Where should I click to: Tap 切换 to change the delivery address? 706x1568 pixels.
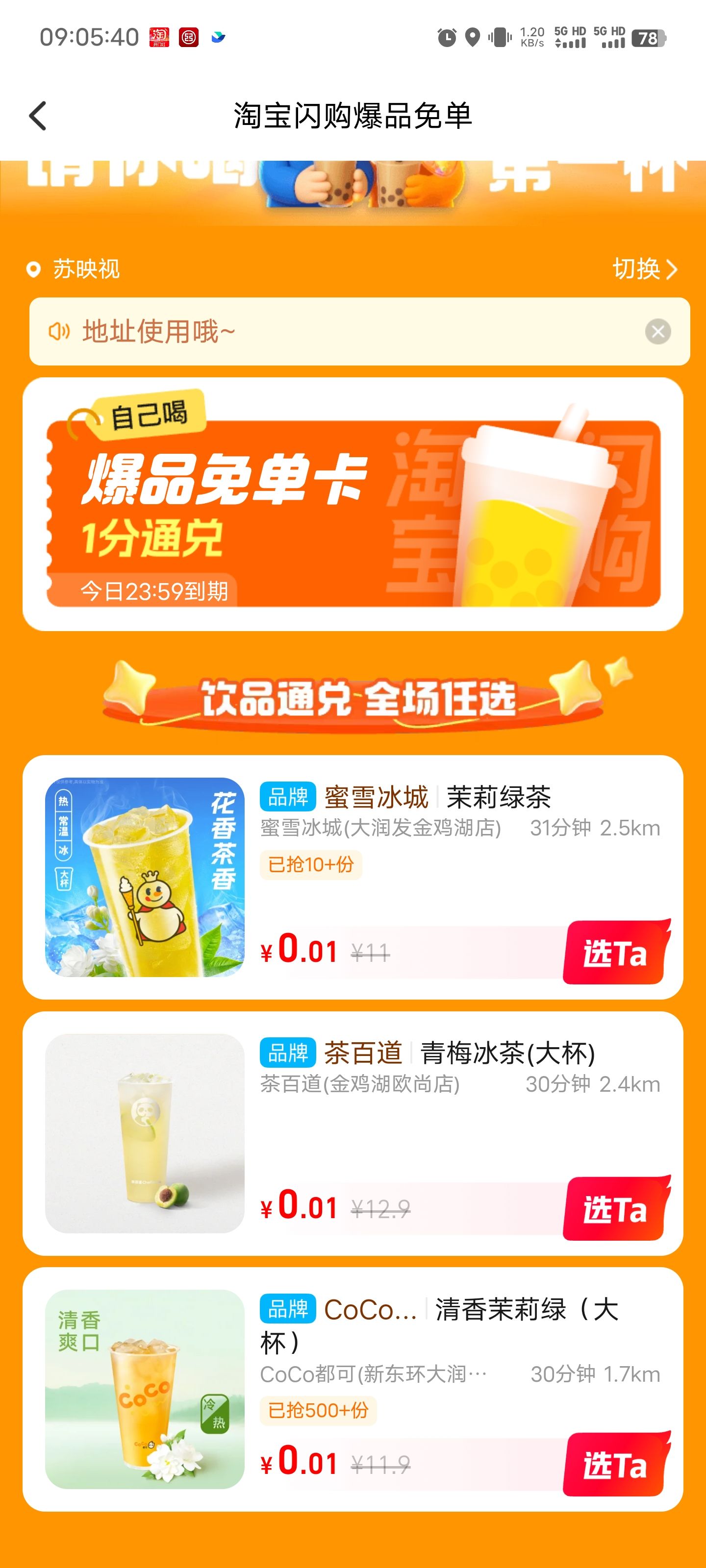click(x=645, y=269)
